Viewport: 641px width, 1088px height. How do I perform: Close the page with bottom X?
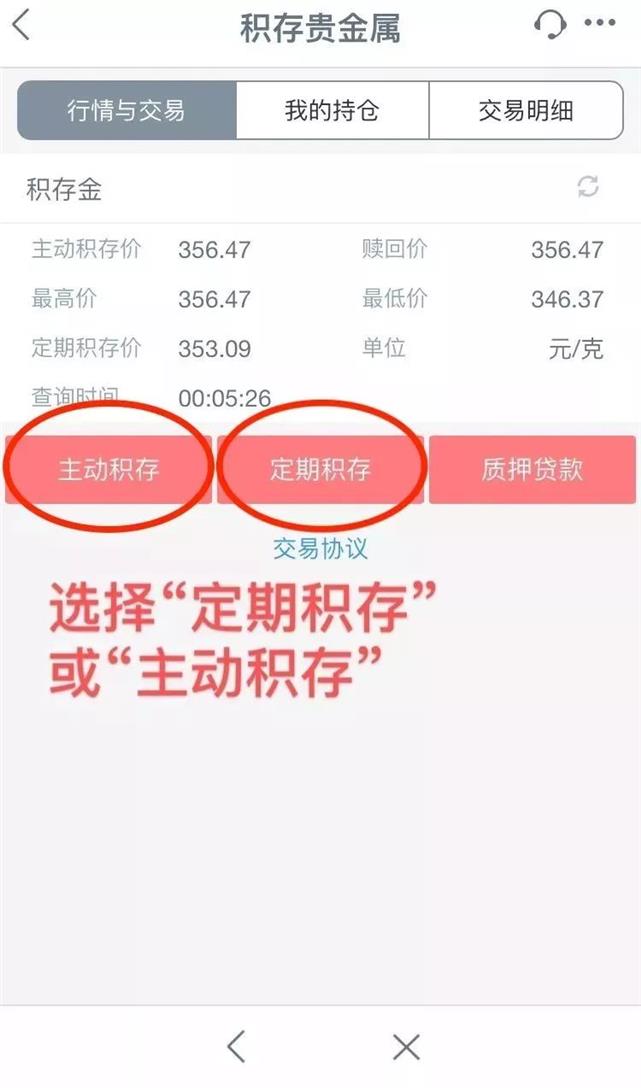click(x=406, y=1047)
